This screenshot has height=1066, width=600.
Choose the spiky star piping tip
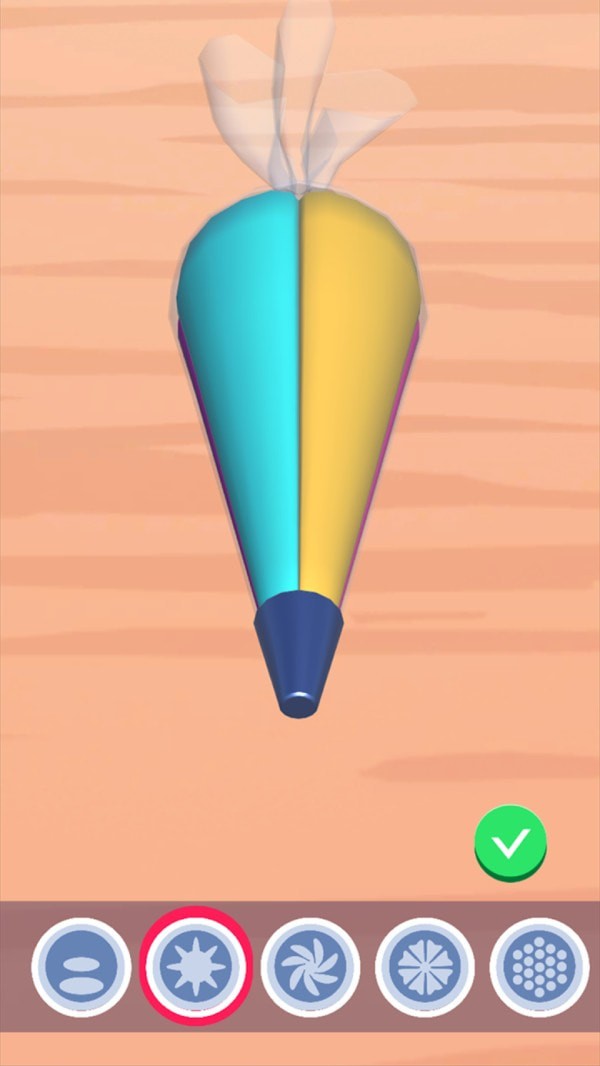[x=196, y=967]
